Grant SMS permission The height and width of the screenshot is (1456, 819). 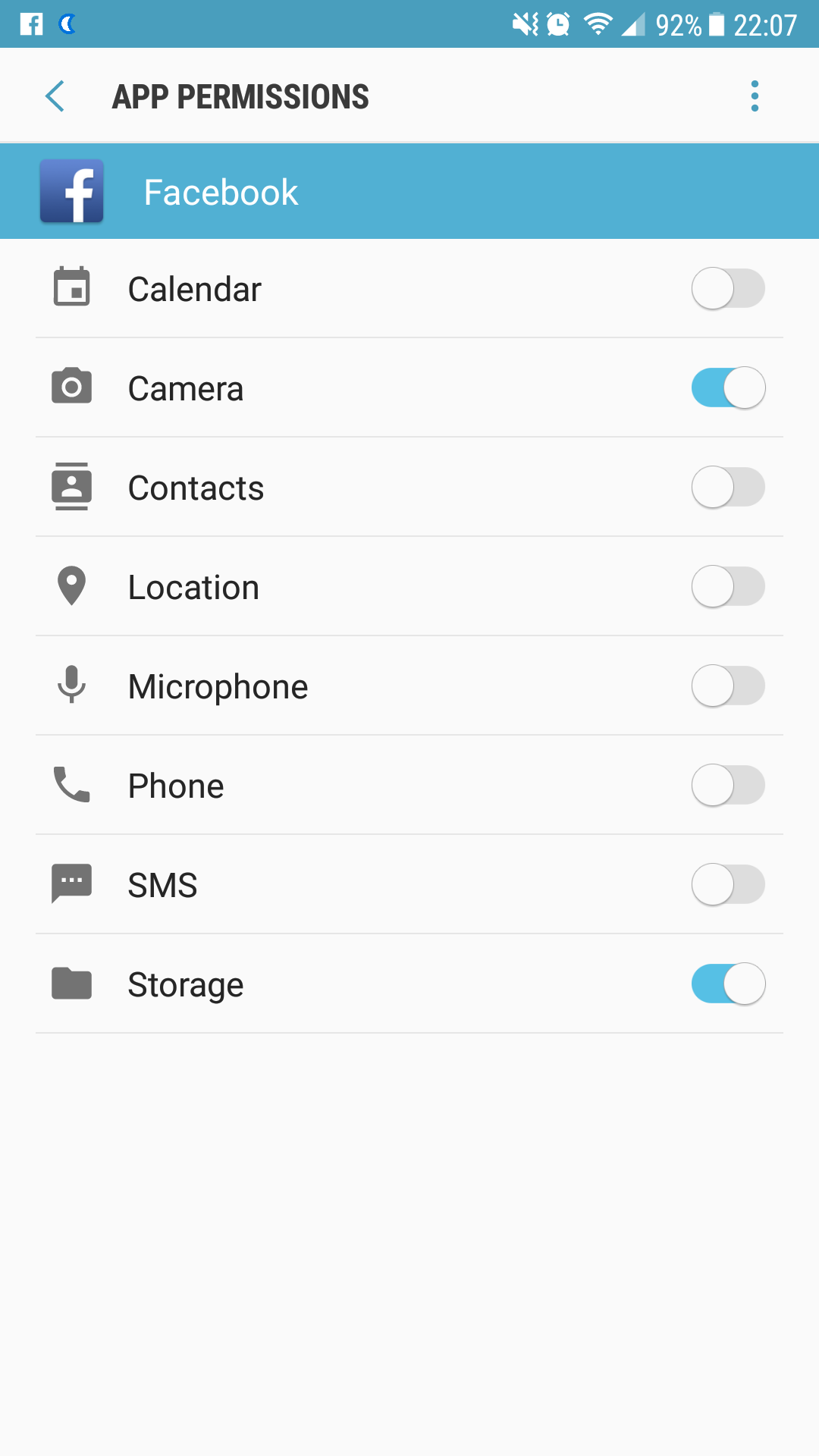[x=728, y=884]
